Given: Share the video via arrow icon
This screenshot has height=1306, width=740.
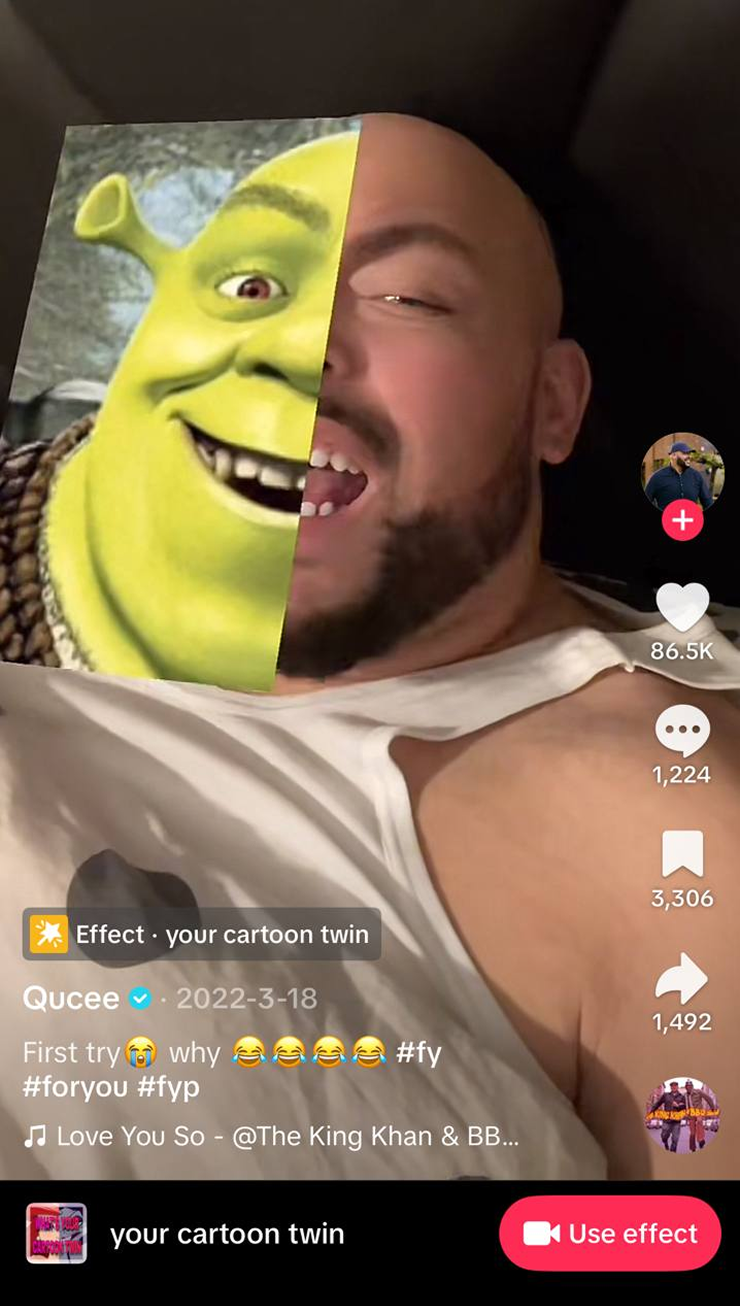Looking at the screenshot, I should (682, 978).
